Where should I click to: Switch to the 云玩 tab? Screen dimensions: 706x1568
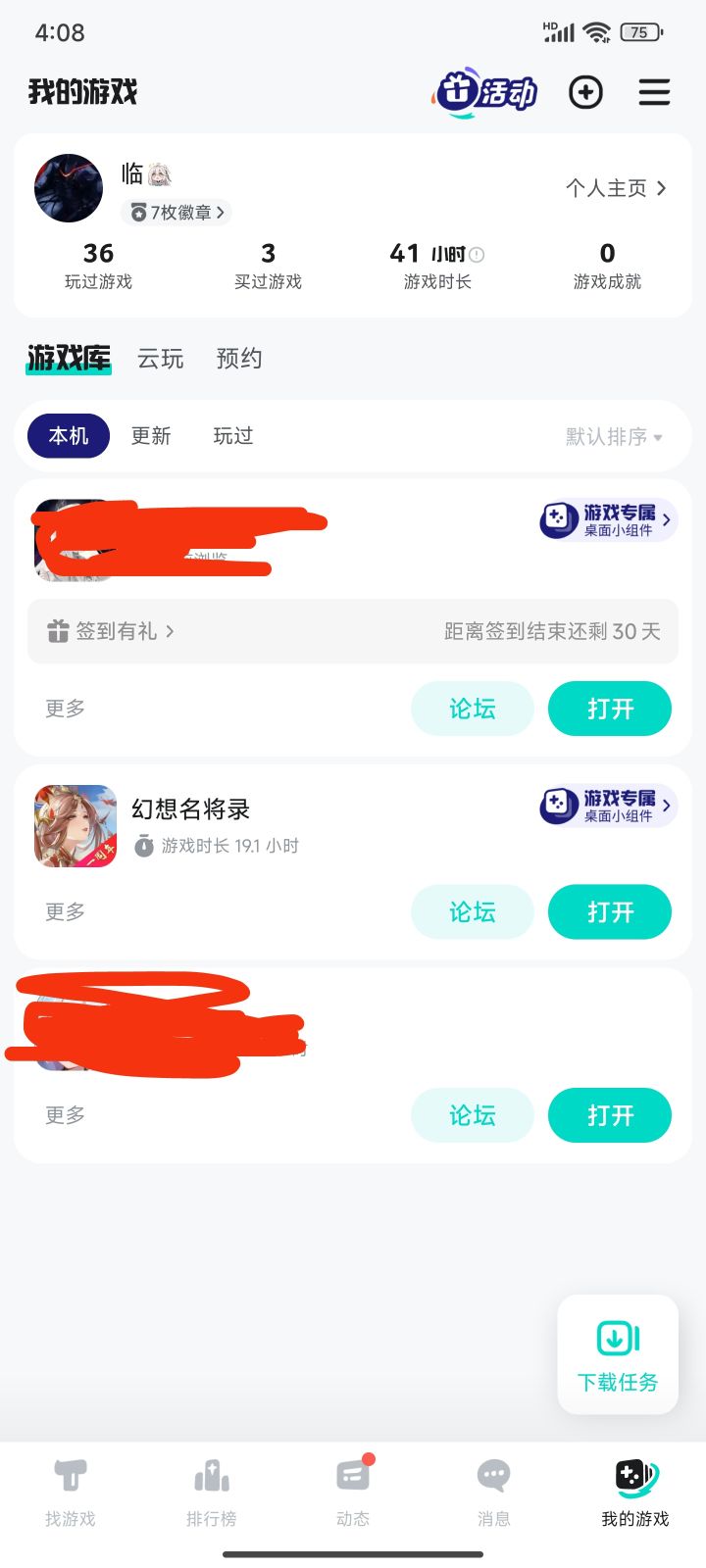point(160,359)
